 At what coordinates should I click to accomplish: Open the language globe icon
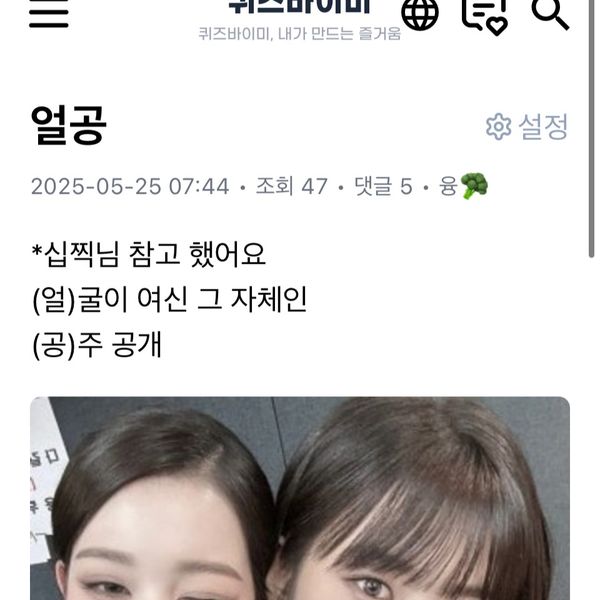pos(420,13)
